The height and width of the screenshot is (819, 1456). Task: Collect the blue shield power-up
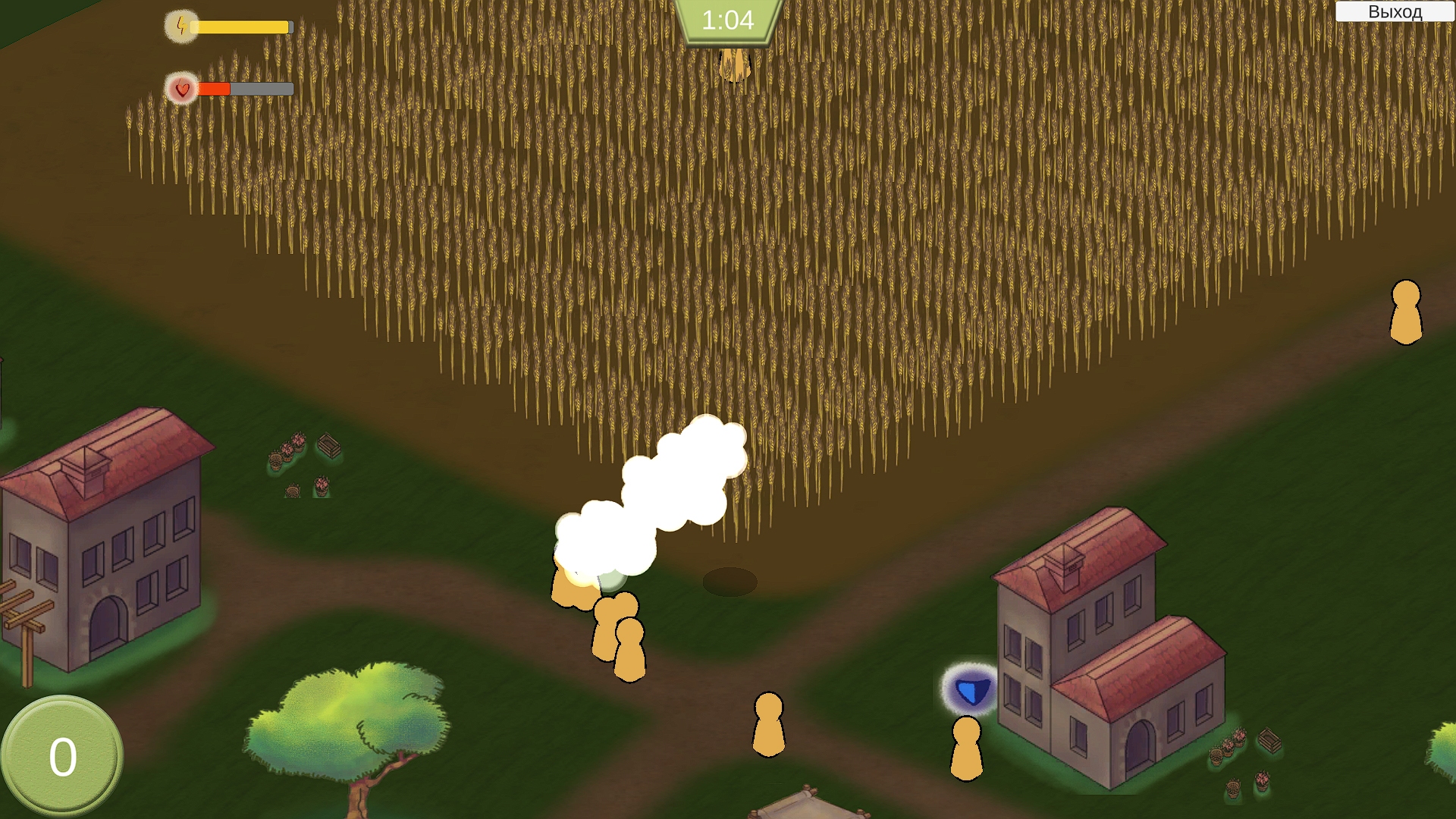[x=971, y=690]
